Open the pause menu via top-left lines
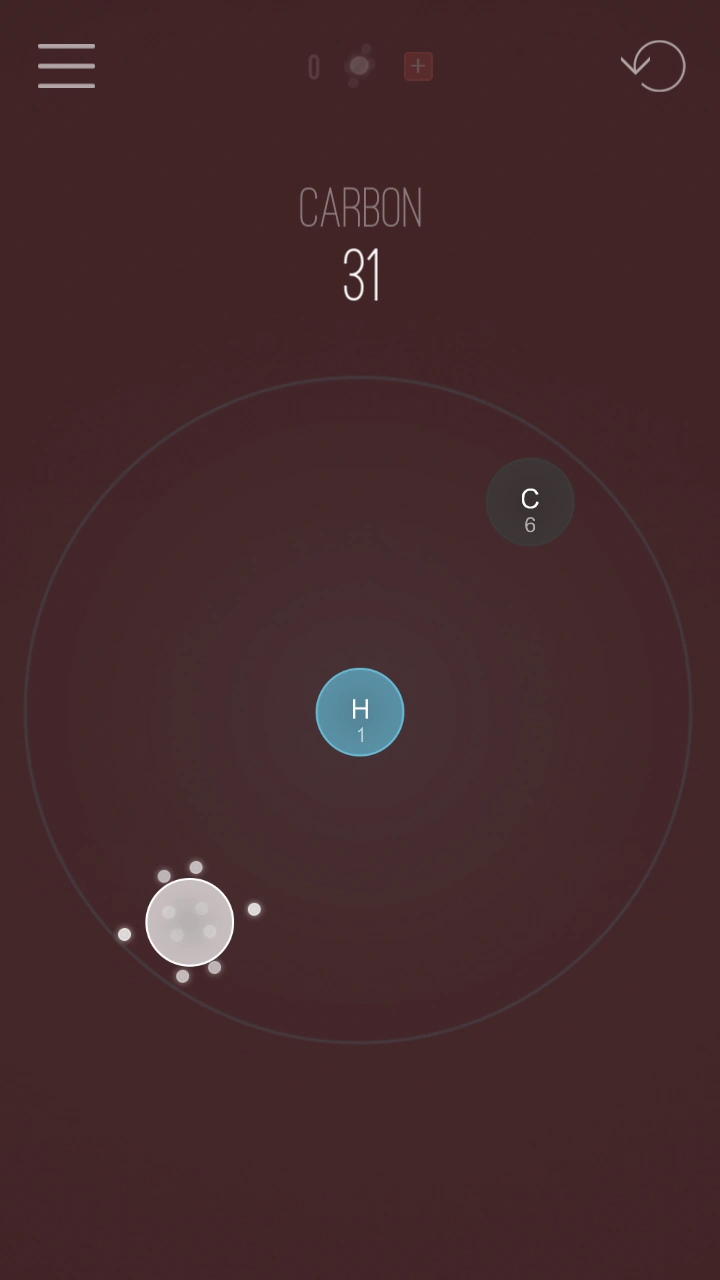720x1280 pixels. (66, 66)
